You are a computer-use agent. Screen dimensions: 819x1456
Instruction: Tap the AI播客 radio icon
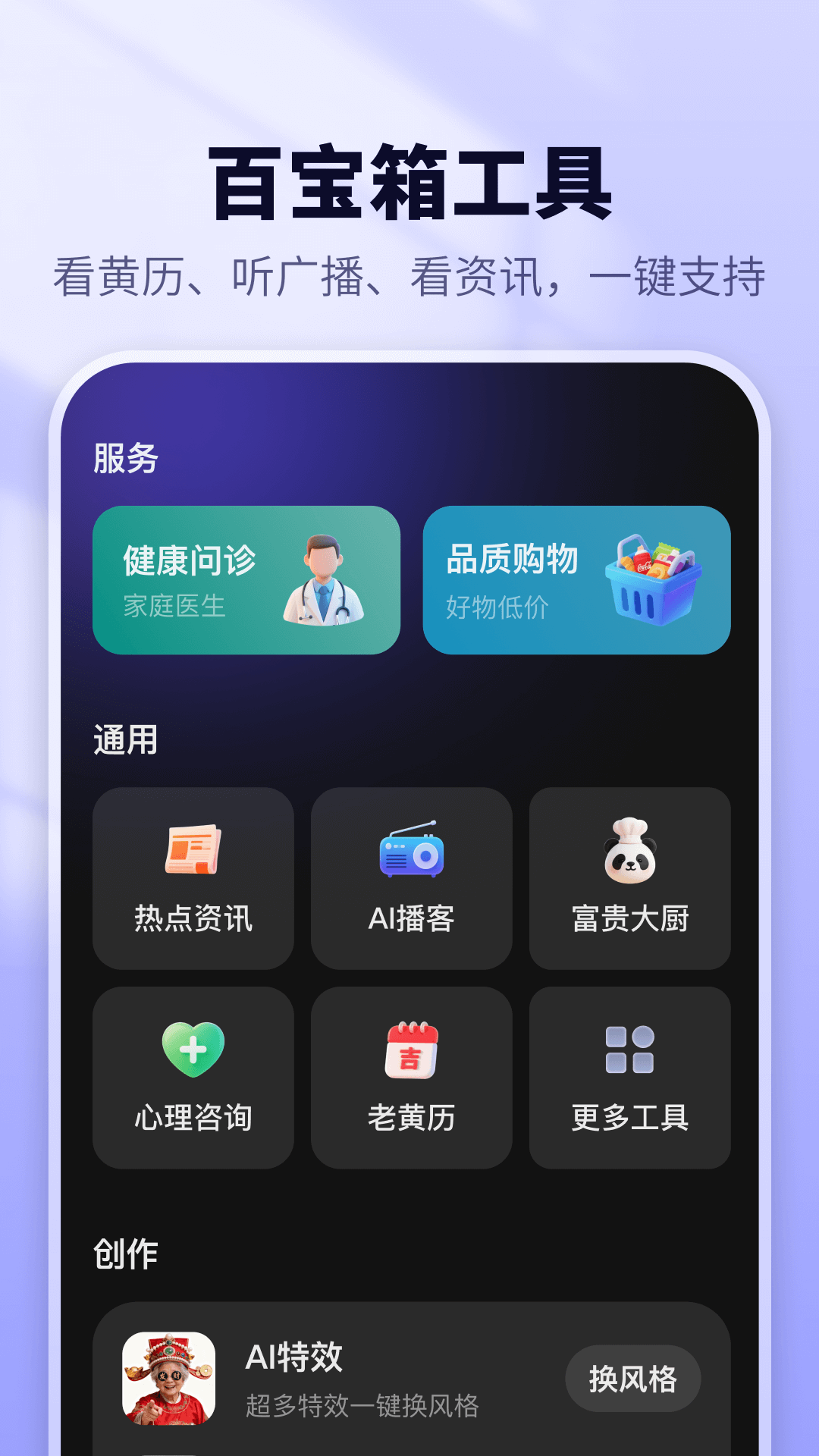[x=411, y=855]
